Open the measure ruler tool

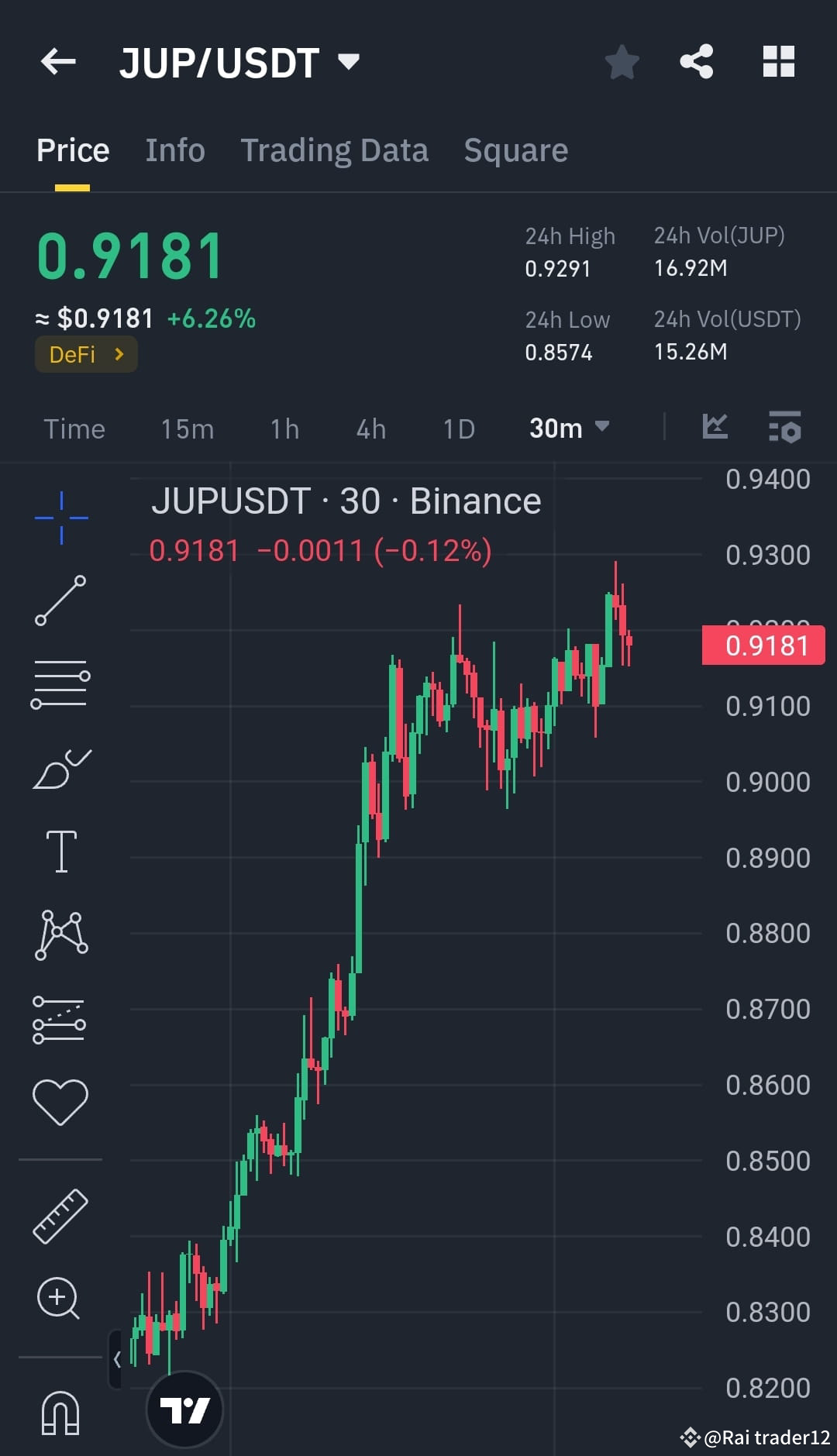(60, 1217)
